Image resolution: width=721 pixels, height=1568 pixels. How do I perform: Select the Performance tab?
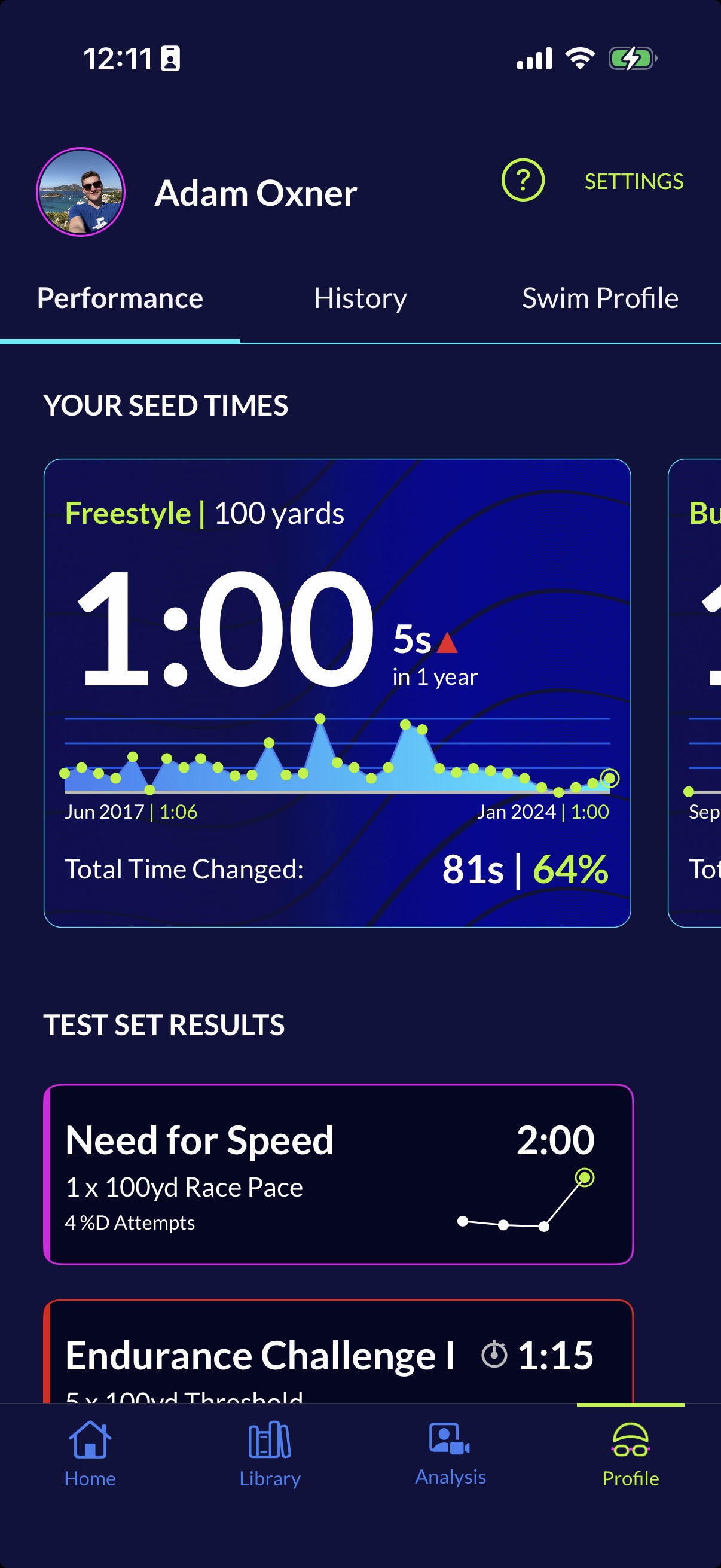click(x=120, y=299)
